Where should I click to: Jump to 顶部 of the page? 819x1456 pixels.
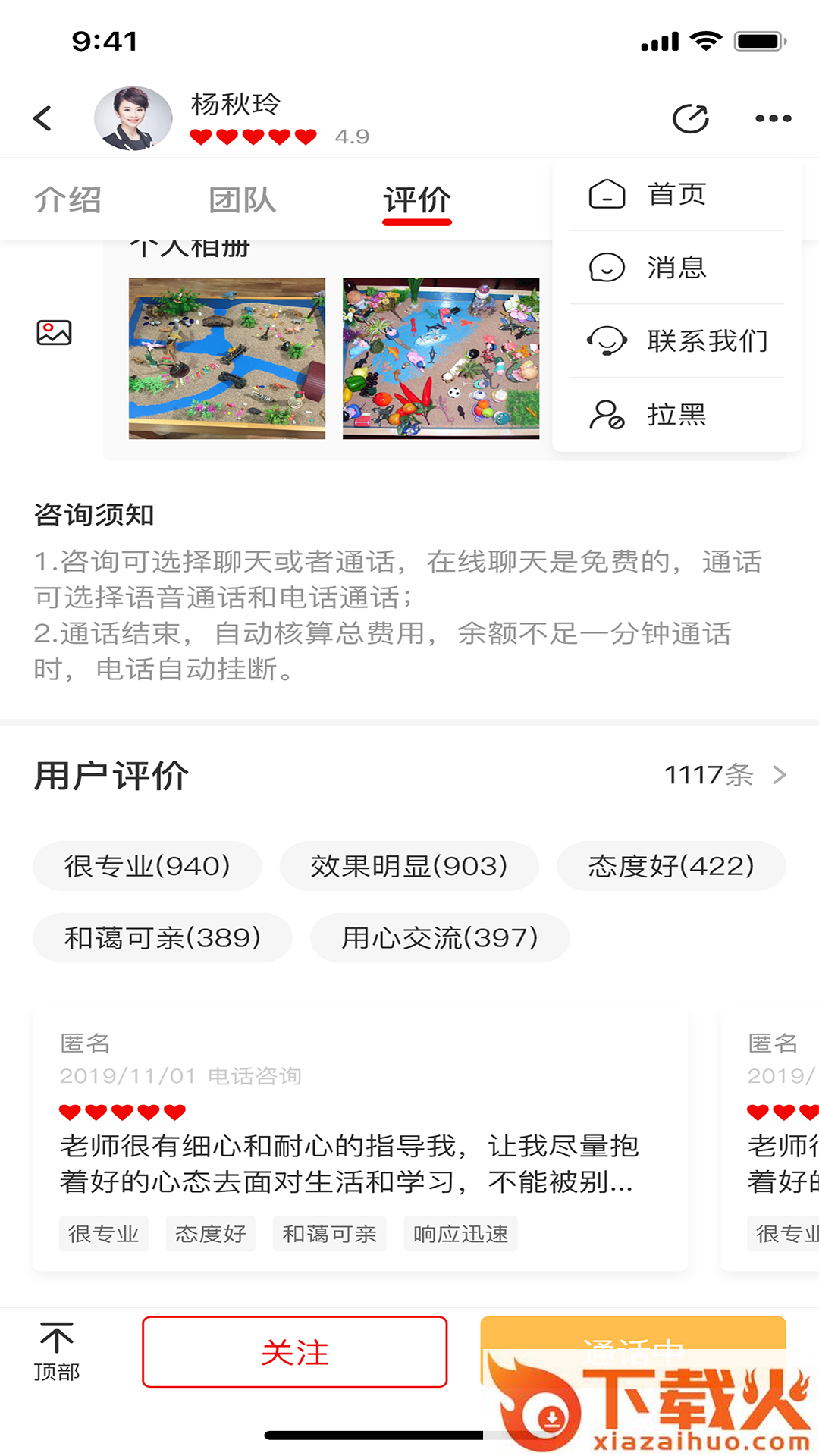57,1352
